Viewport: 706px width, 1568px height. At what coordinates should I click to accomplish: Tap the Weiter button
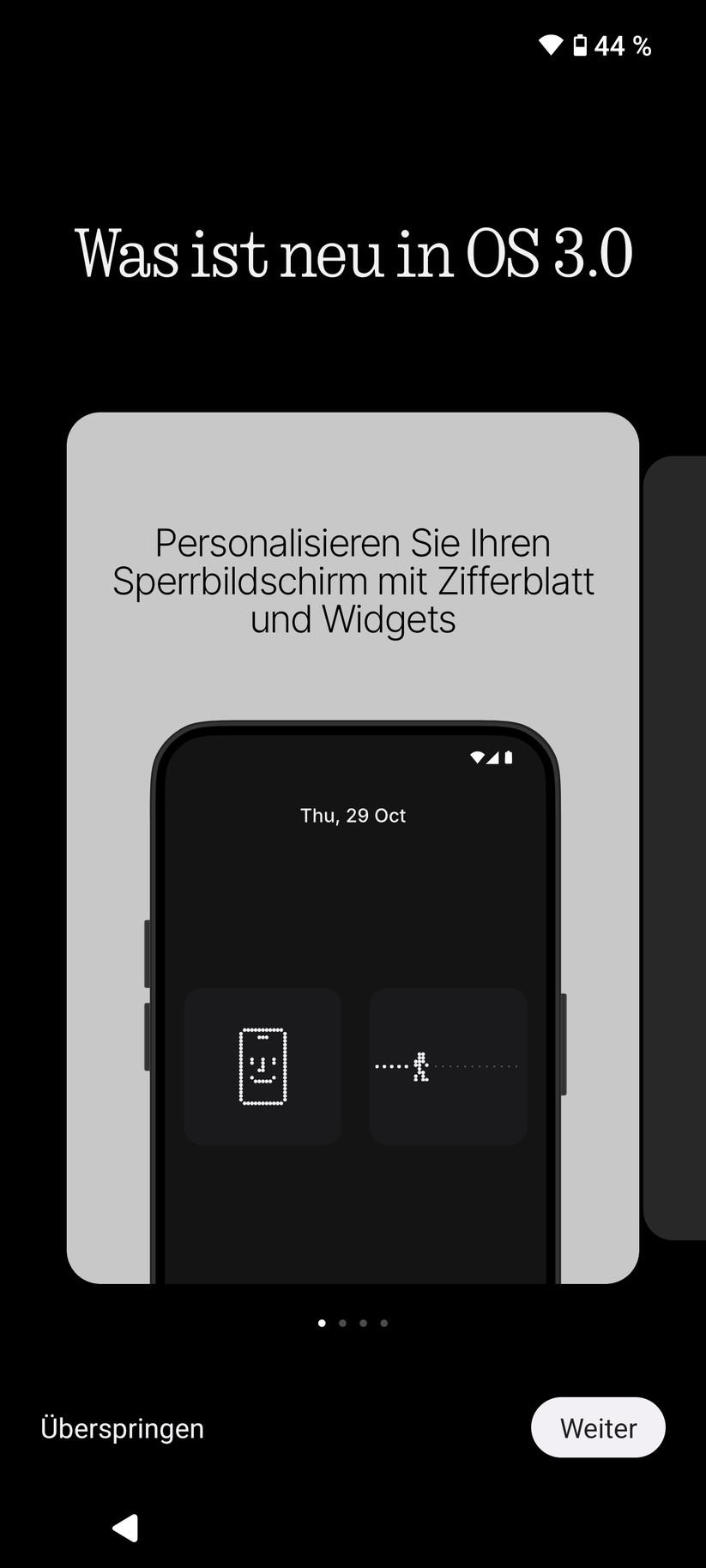598,1427
